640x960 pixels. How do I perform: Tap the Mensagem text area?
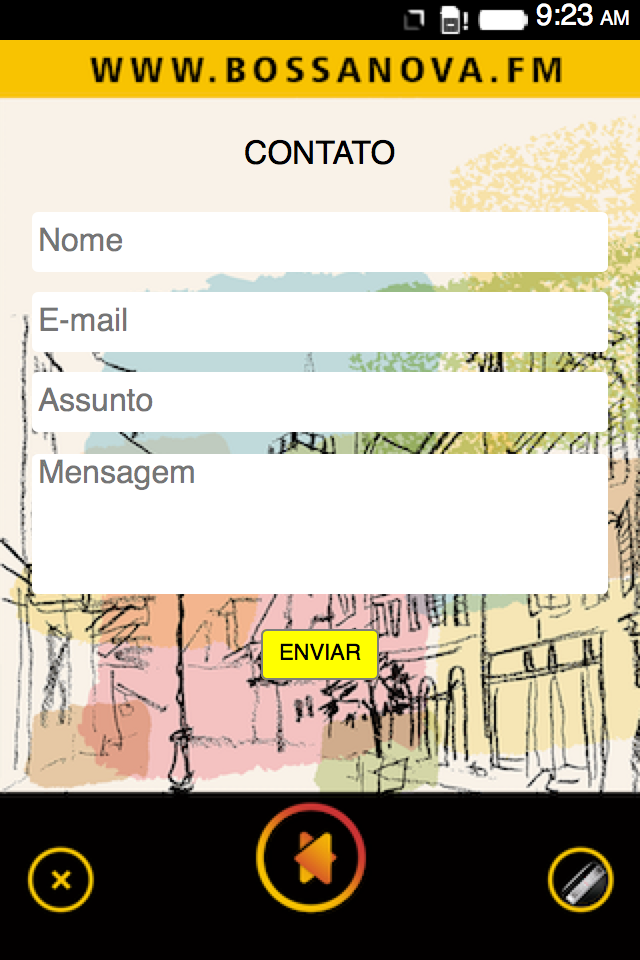pos(320,523)
